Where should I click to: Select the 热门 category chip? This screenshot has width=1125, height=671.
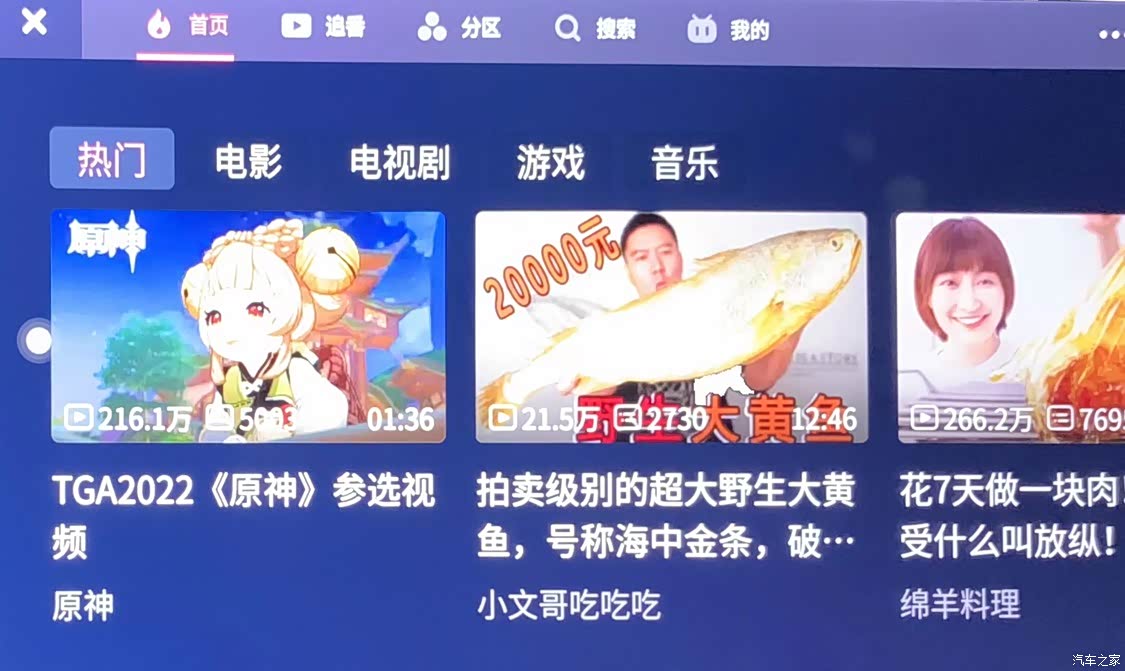point(112,159)
